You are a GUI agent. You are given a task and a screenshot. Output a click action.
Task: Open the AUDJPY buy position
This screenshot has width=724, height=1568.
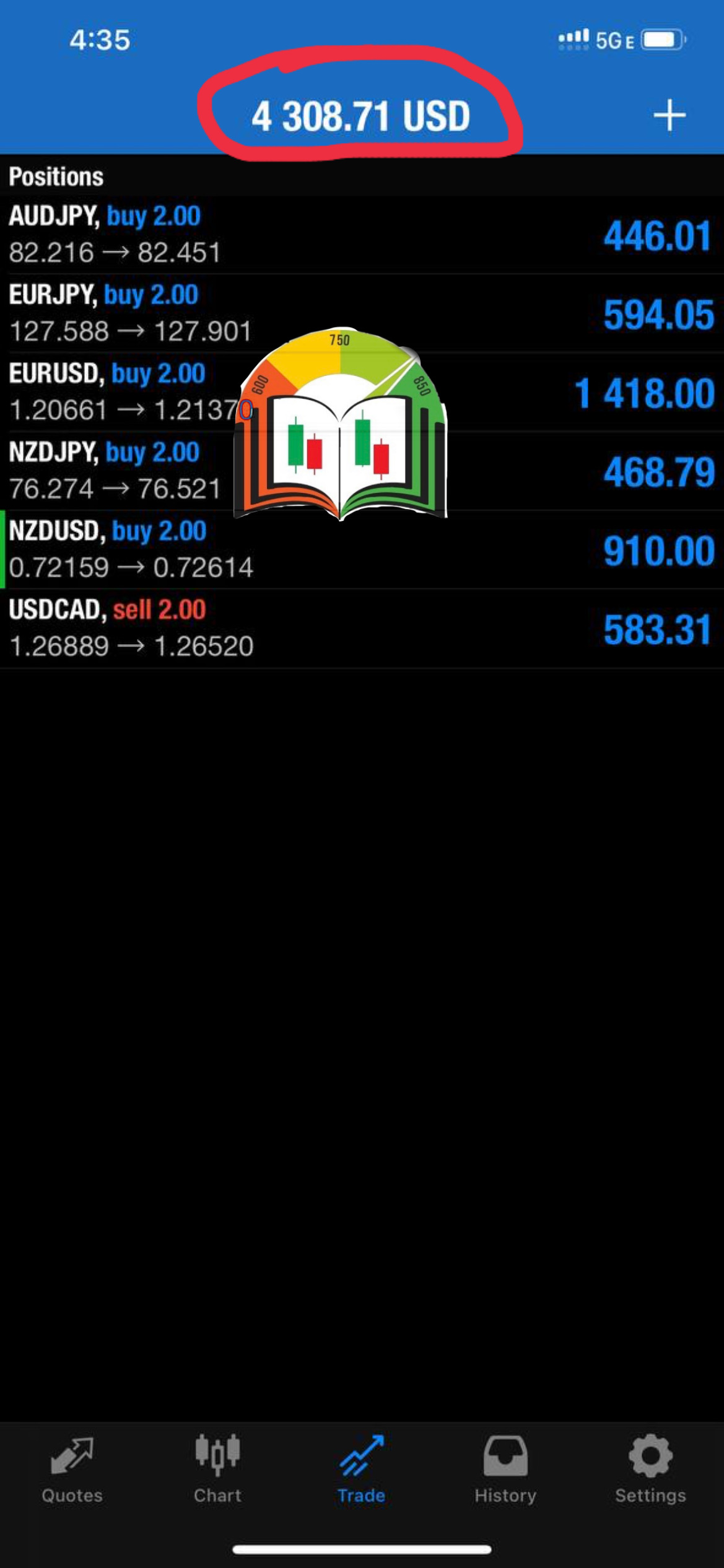(362, 235)
